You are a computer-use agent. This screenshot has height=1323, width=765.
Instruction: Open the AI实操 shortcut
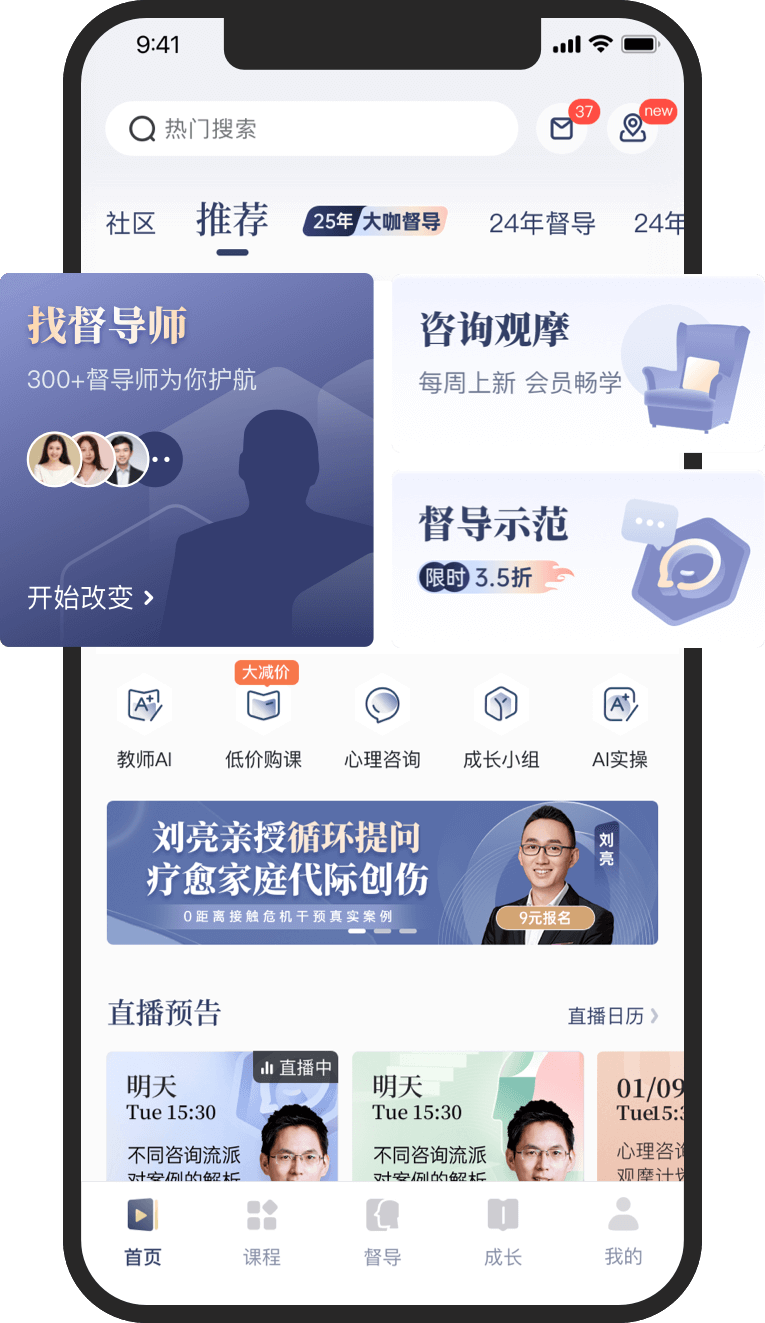pos(620,722)
